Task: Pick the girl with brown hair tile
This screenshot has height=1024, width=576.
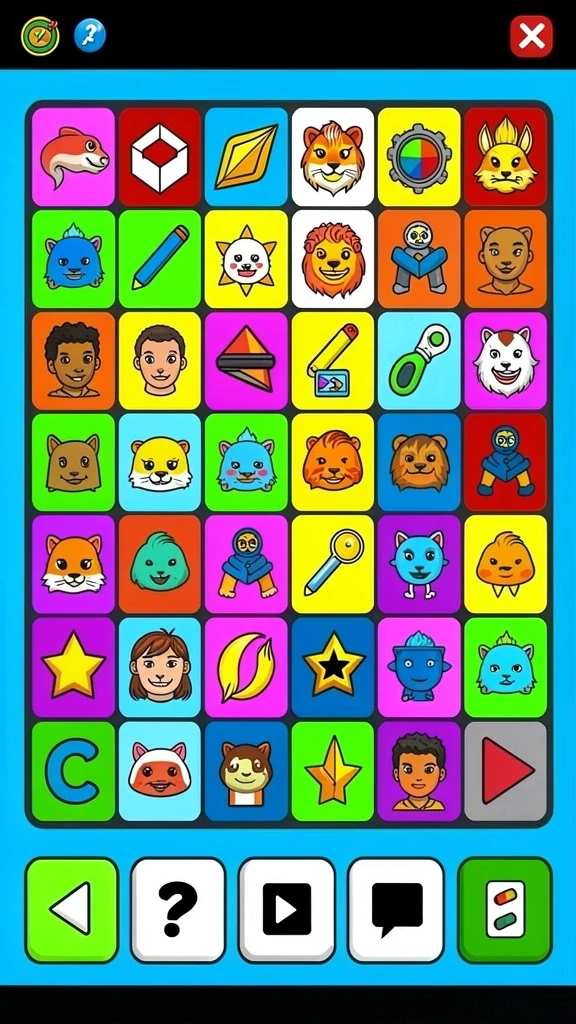Action: pyautogui.click(x=159, y=667)
